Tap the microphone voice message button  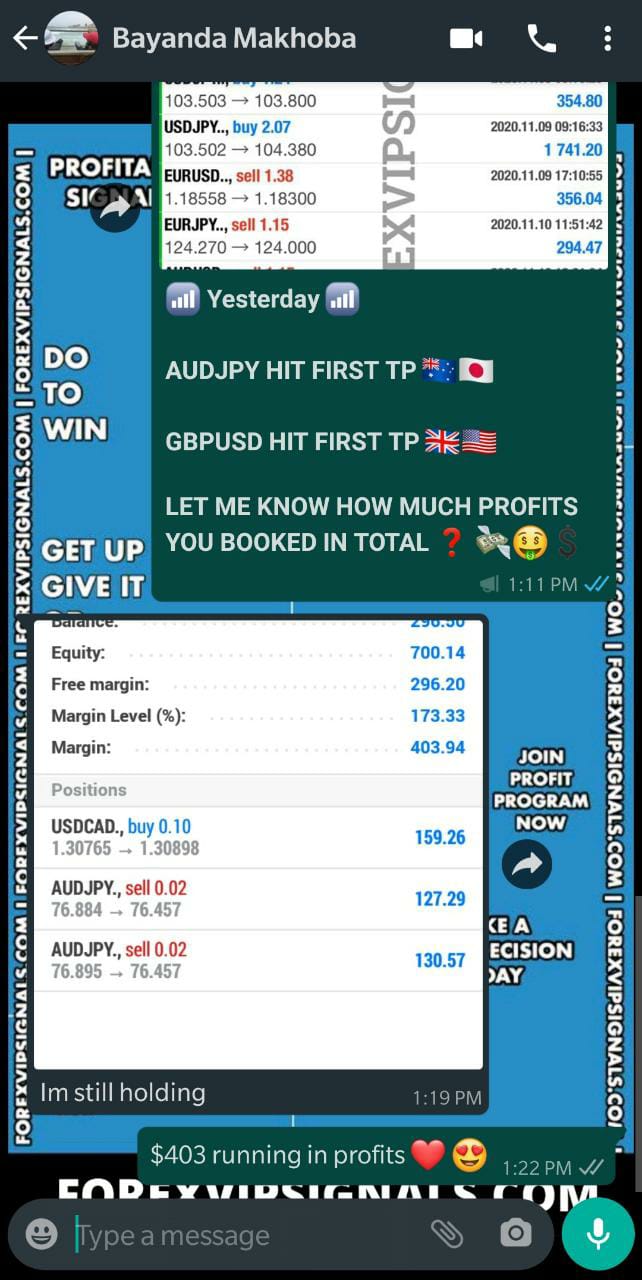598,1234
